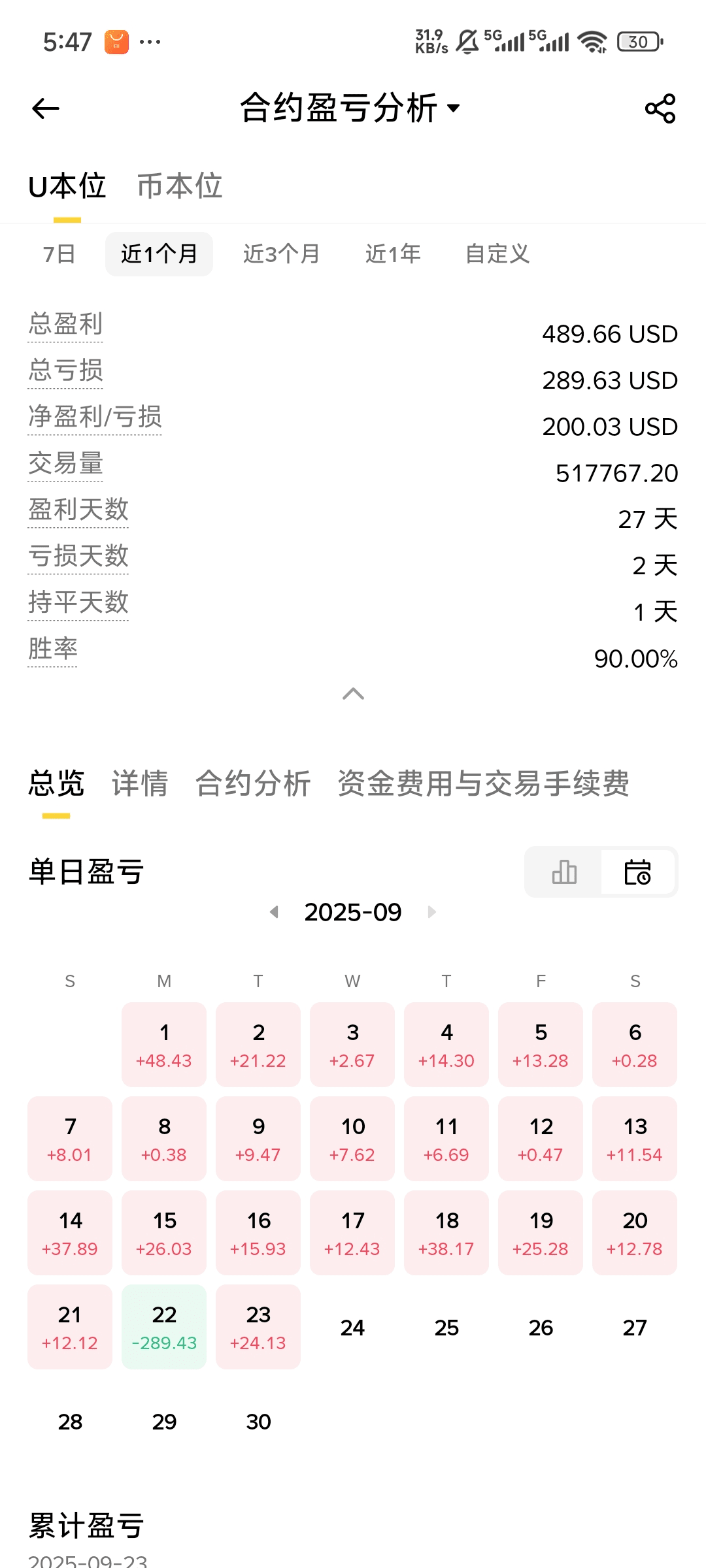The image size is (706, 1568).
Task: Switch to the 详情 tab
Action: (x=140, y=783)
